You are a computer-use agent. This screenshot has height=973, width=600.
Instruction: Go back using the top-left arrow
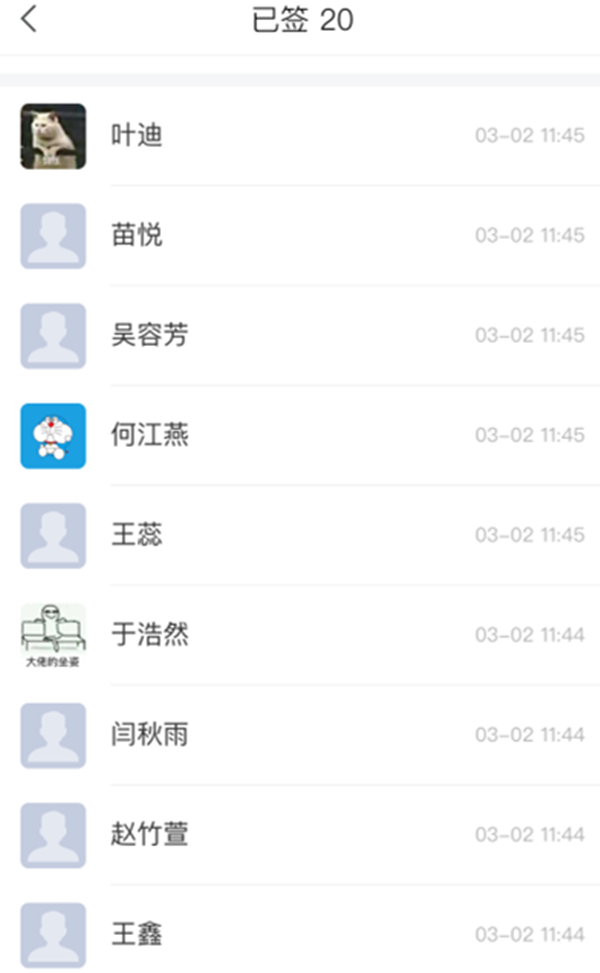coord(29,19)
